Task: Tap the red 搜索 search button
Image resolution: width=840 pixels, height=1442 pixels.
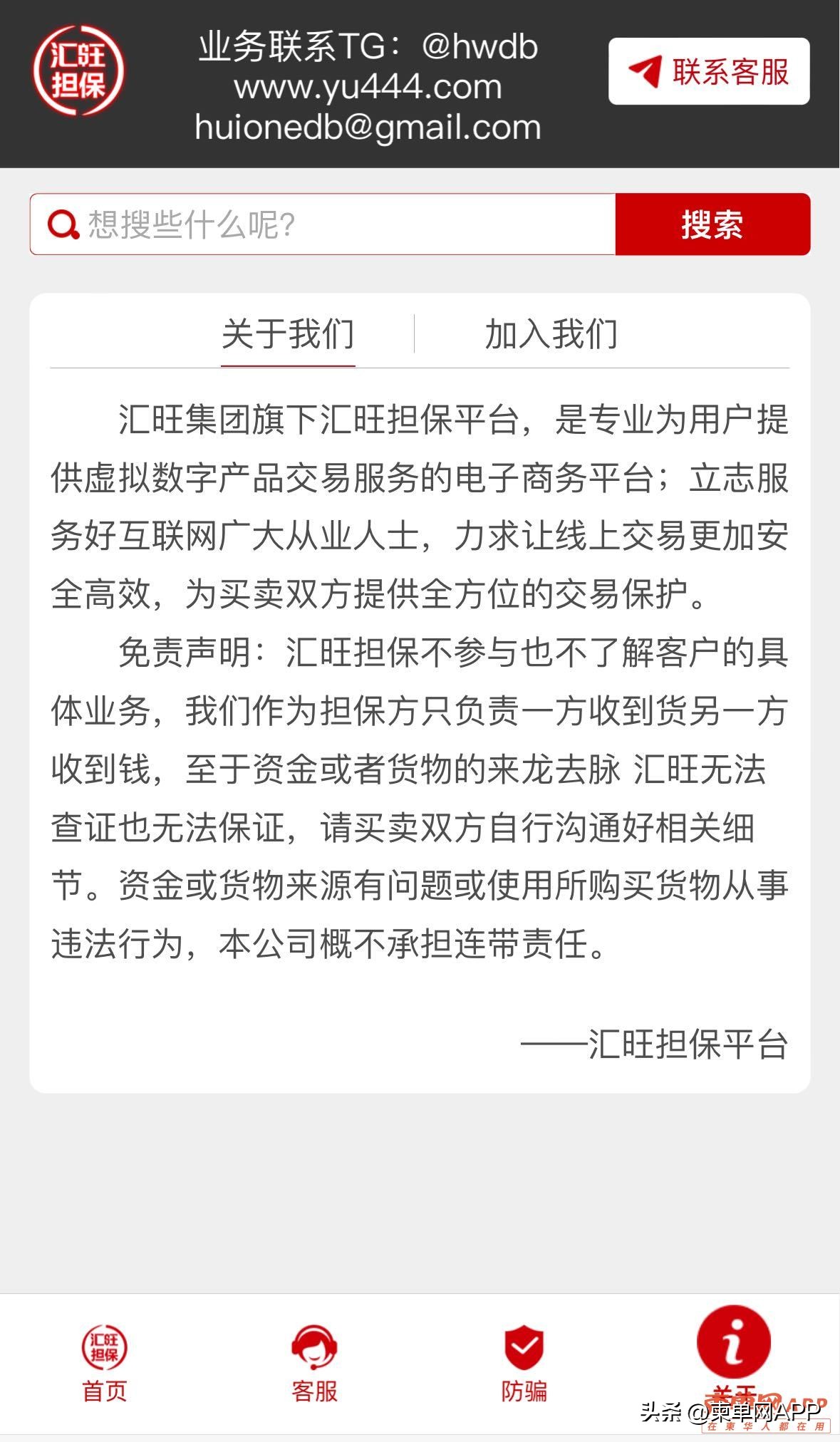Action: 712,224
